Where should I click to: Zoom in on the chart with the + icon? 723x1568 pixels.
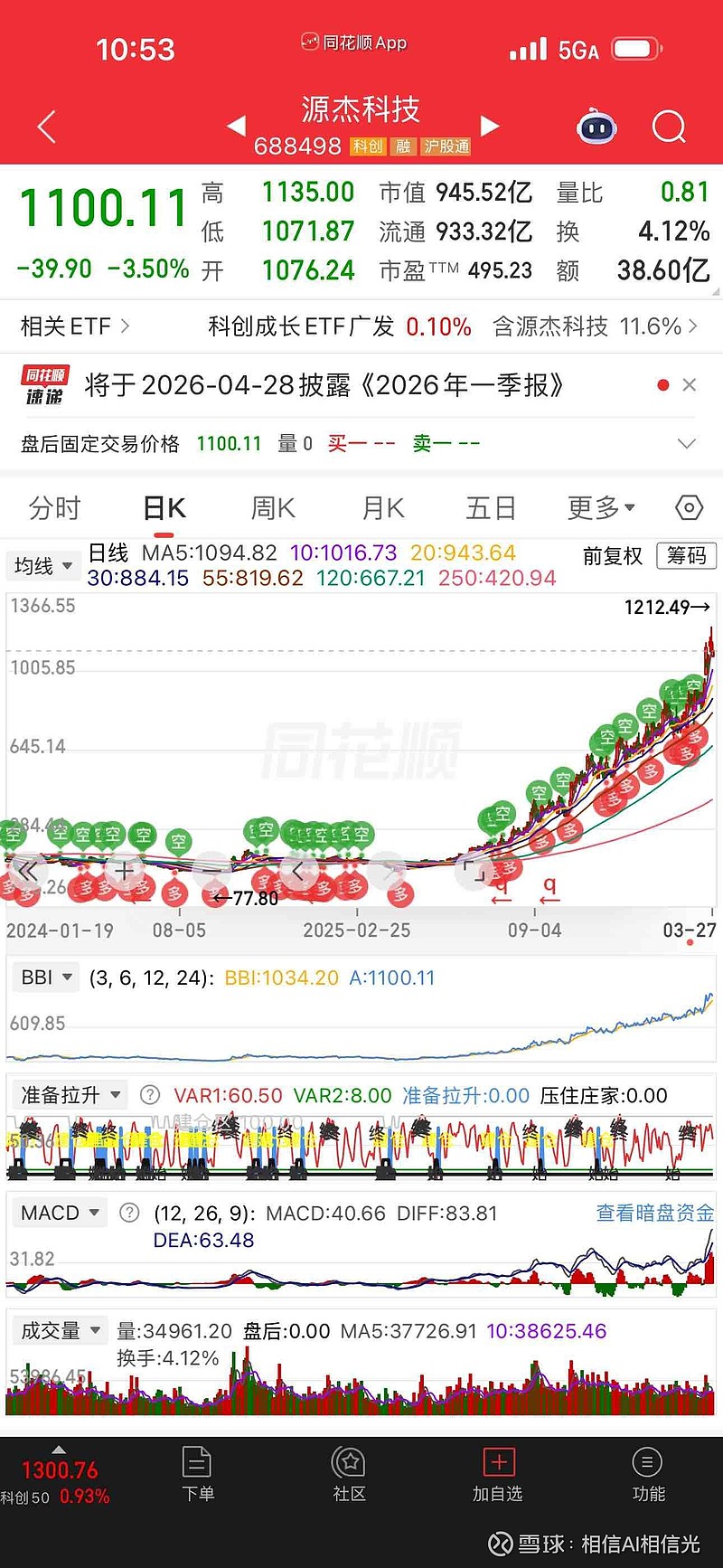coord(122,871)
